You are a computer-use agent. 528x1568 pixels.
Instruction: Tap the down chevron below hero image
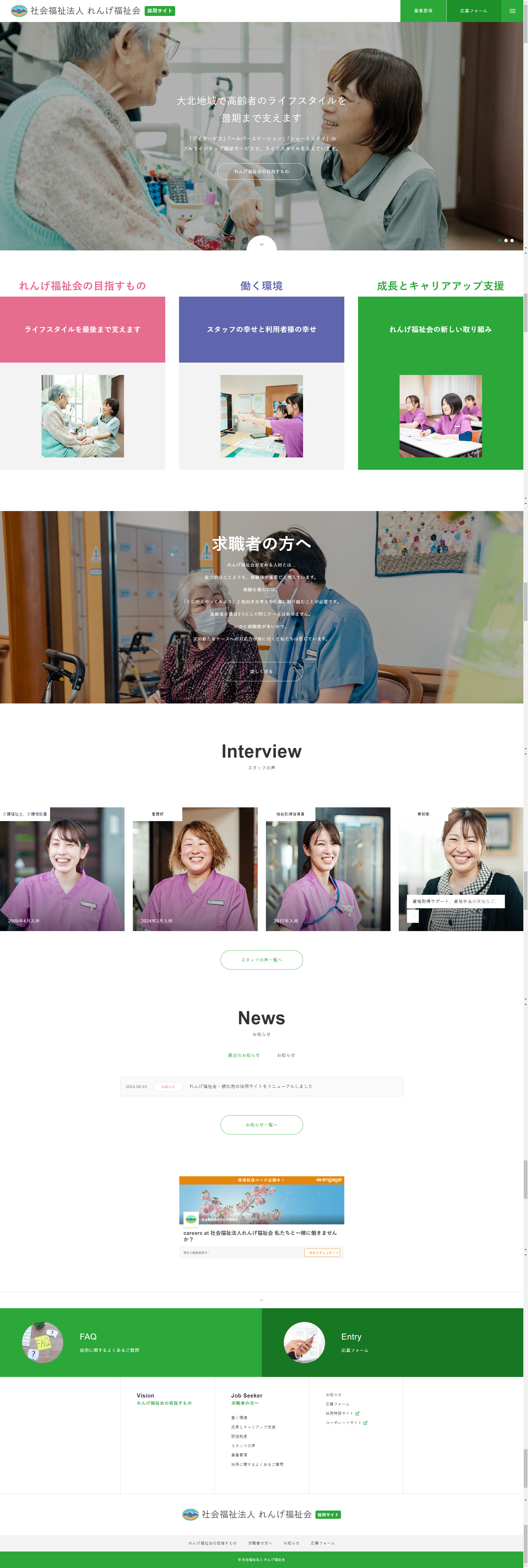261,244
